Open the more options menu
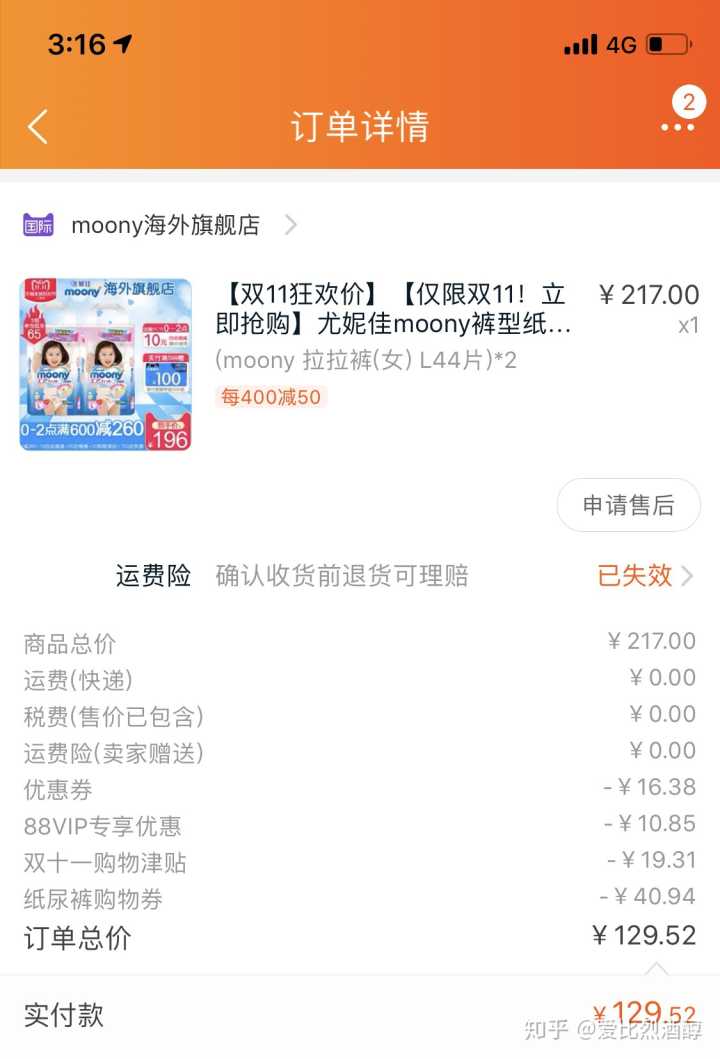Image resolution: width=720 pixels, height=1059 pixels. (x=677, y=126)
